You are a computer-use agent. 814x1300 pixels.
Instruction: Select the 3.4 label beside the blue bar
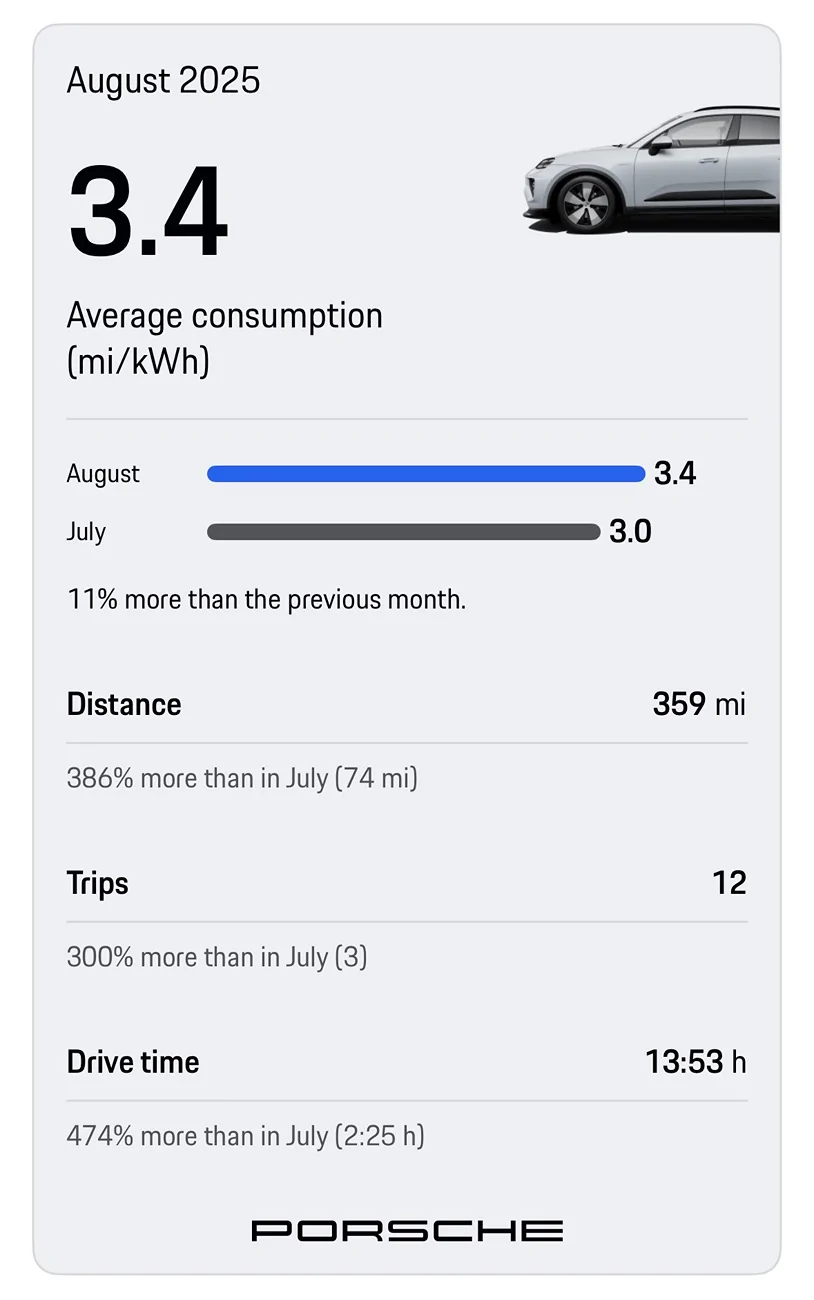click(674, 473)
